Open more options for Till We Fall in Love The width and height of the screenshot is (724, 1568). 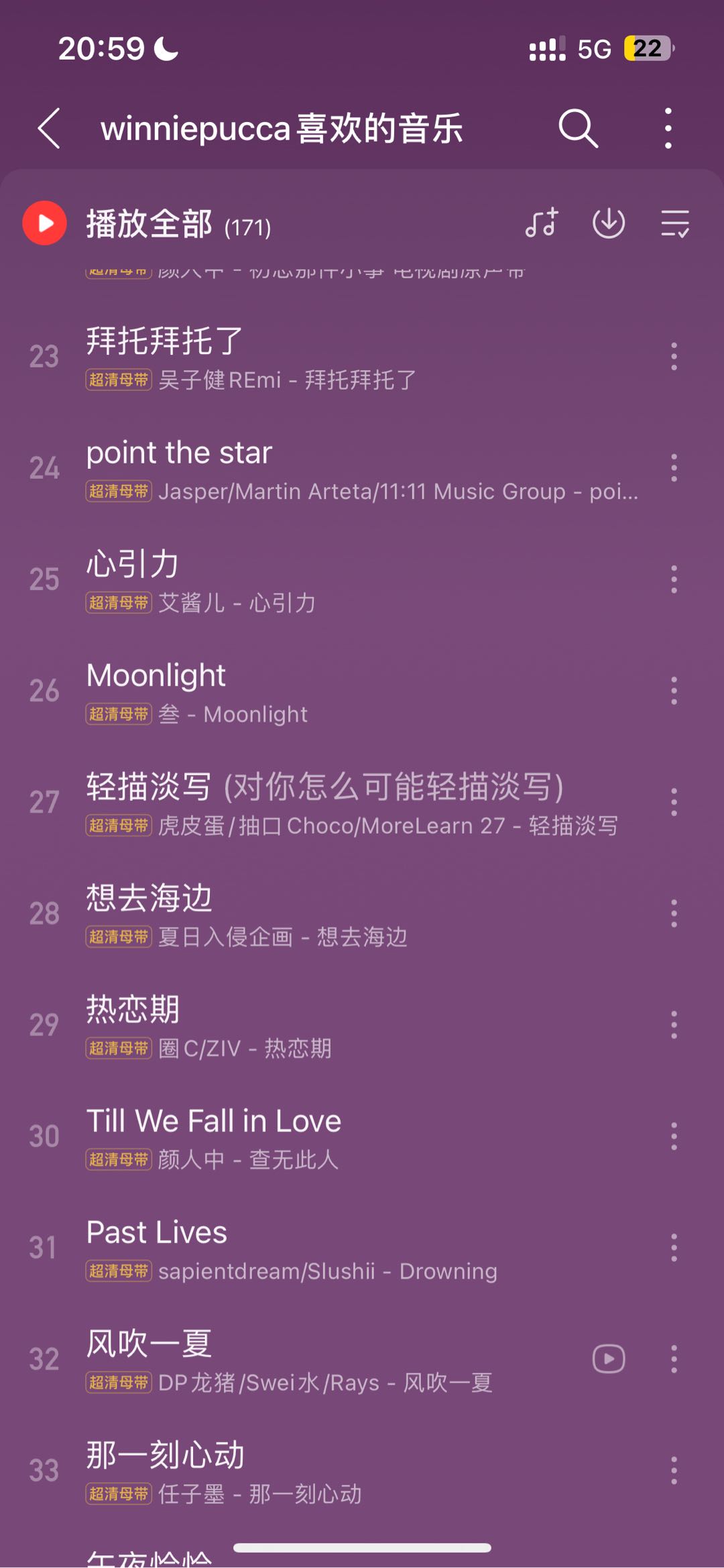pos(674,1136)
